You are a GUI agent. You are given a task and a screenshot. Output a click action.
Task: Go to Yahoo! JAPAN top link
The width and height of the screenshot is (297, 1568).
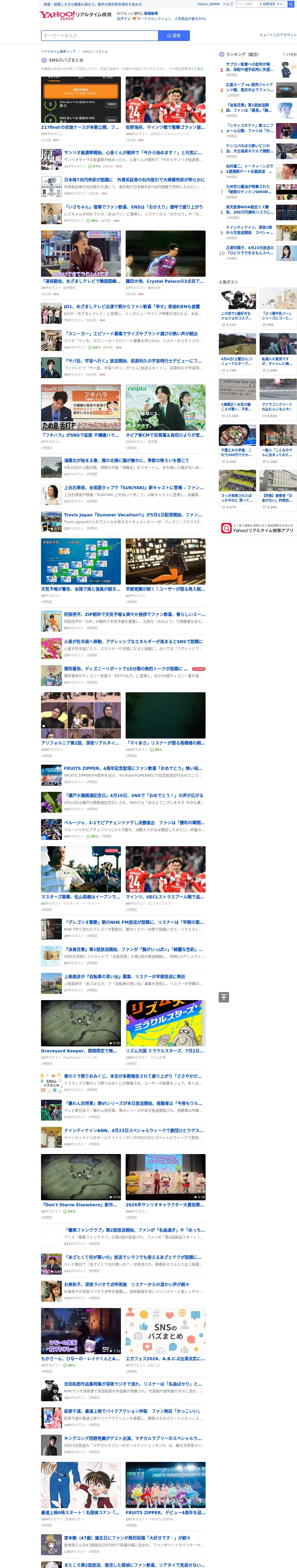point(208,4)
